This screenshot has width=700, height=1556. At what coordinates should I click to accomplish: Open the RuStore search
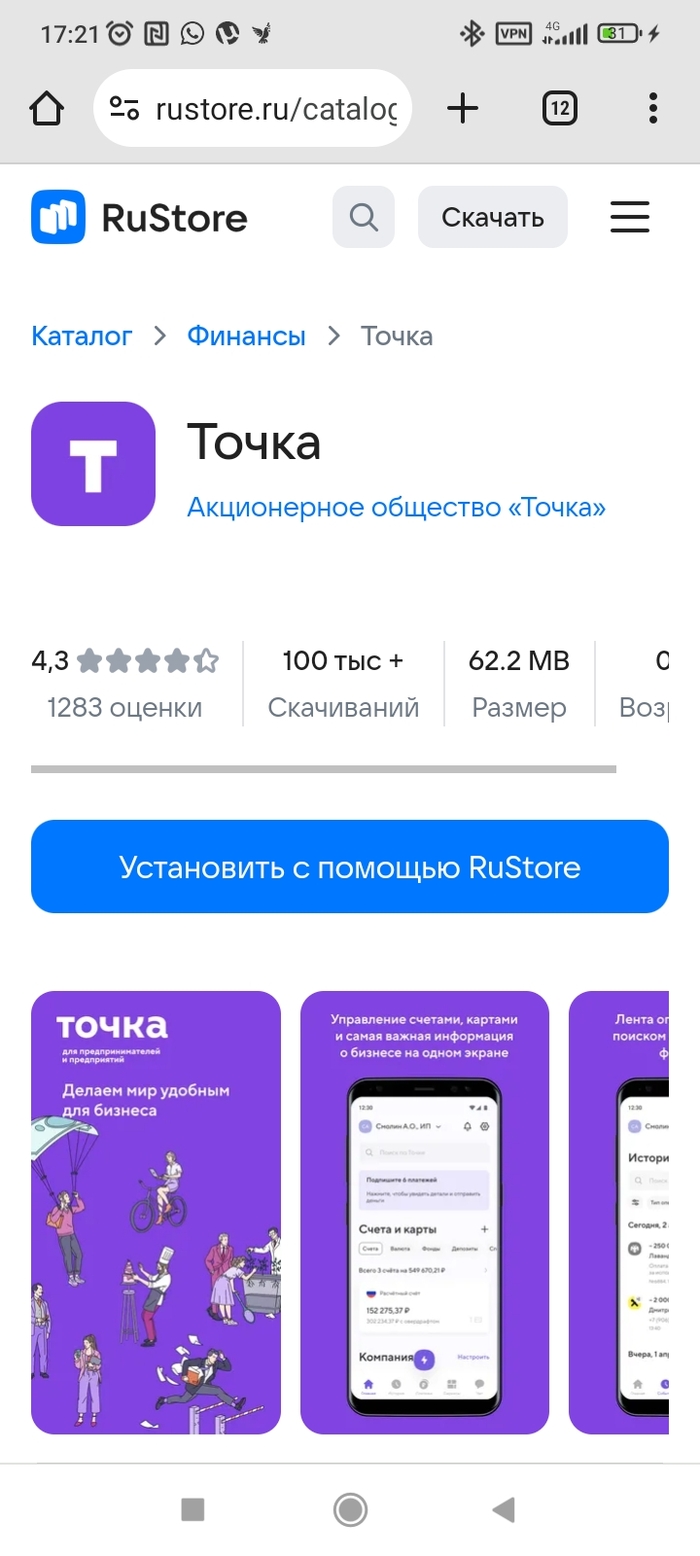363,217
